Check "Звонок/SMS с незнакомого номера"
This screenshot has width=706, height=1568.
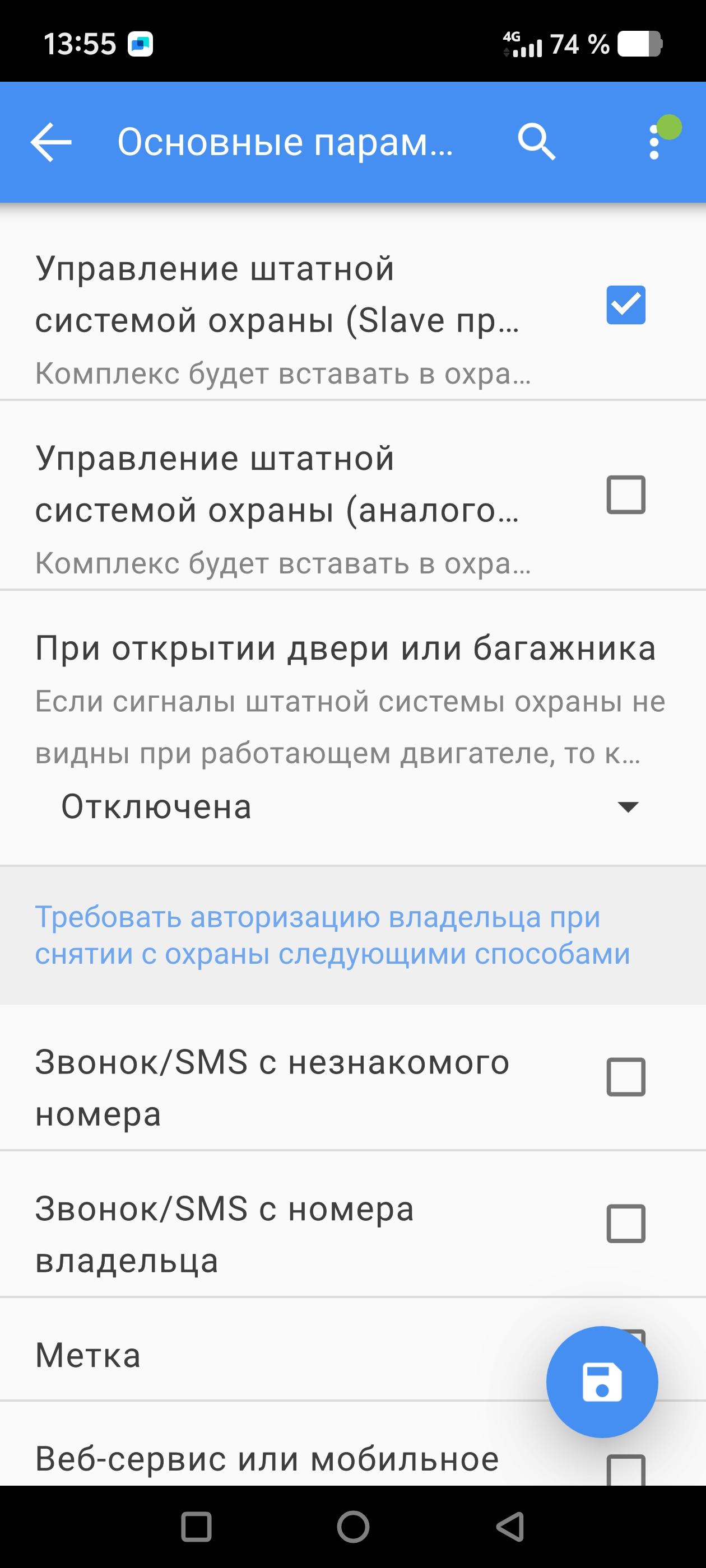tap(625, 1077)
